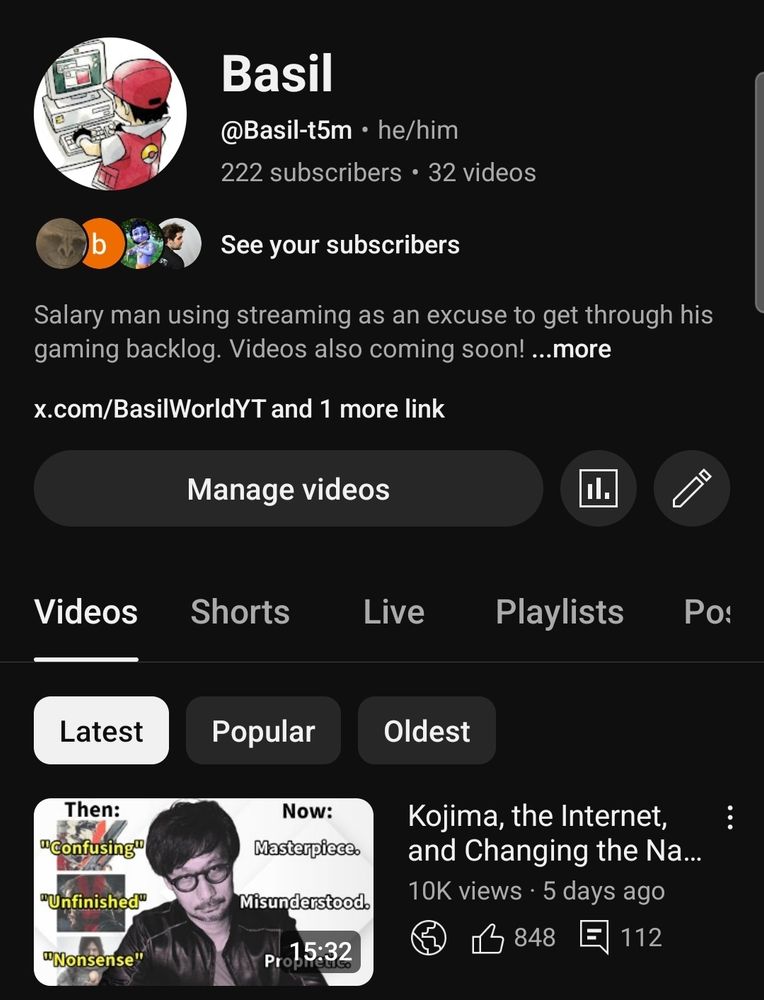Open overflow menu for Kojima video

click(x=730, y=818)
